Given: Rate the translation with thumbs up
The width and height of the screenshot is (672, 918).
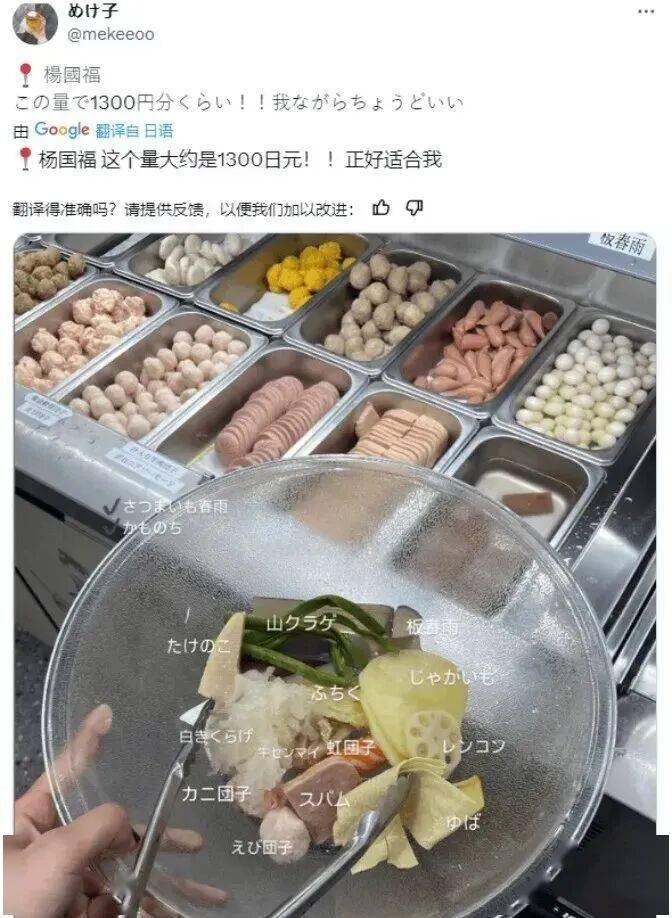Looking at the screenshot, I should (381, 208).
